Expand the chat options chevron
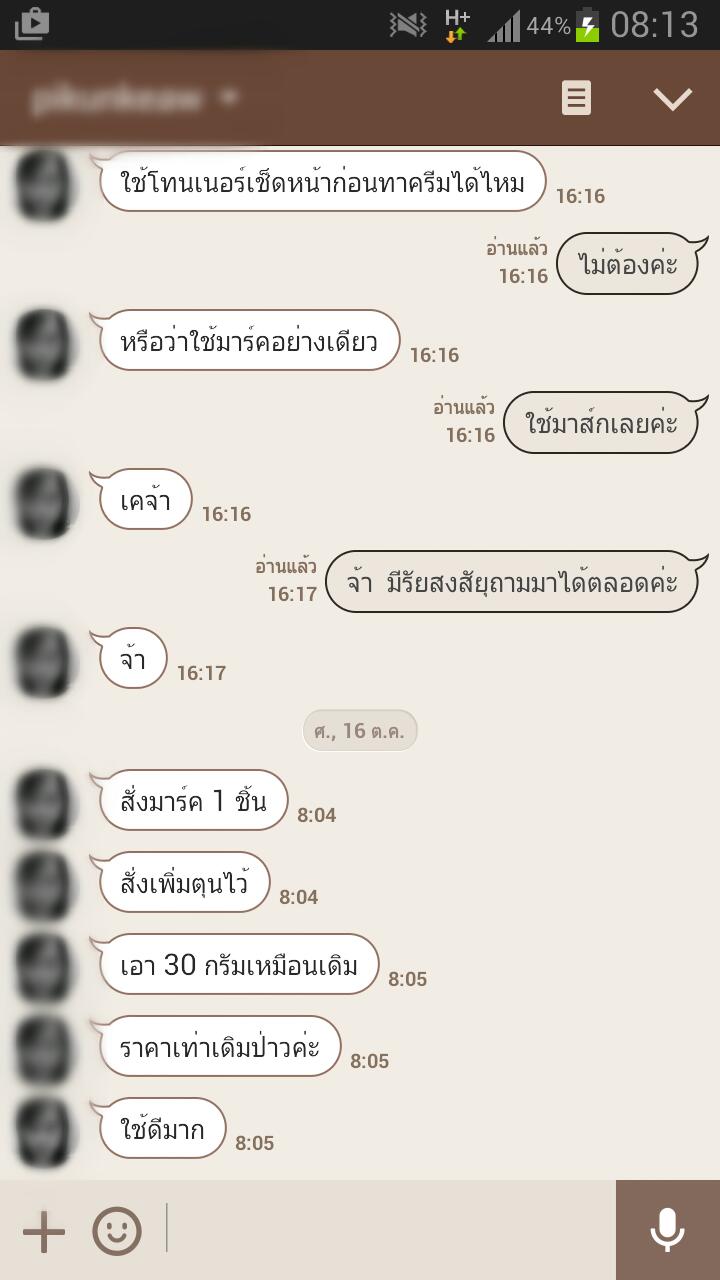 (672, 98)
